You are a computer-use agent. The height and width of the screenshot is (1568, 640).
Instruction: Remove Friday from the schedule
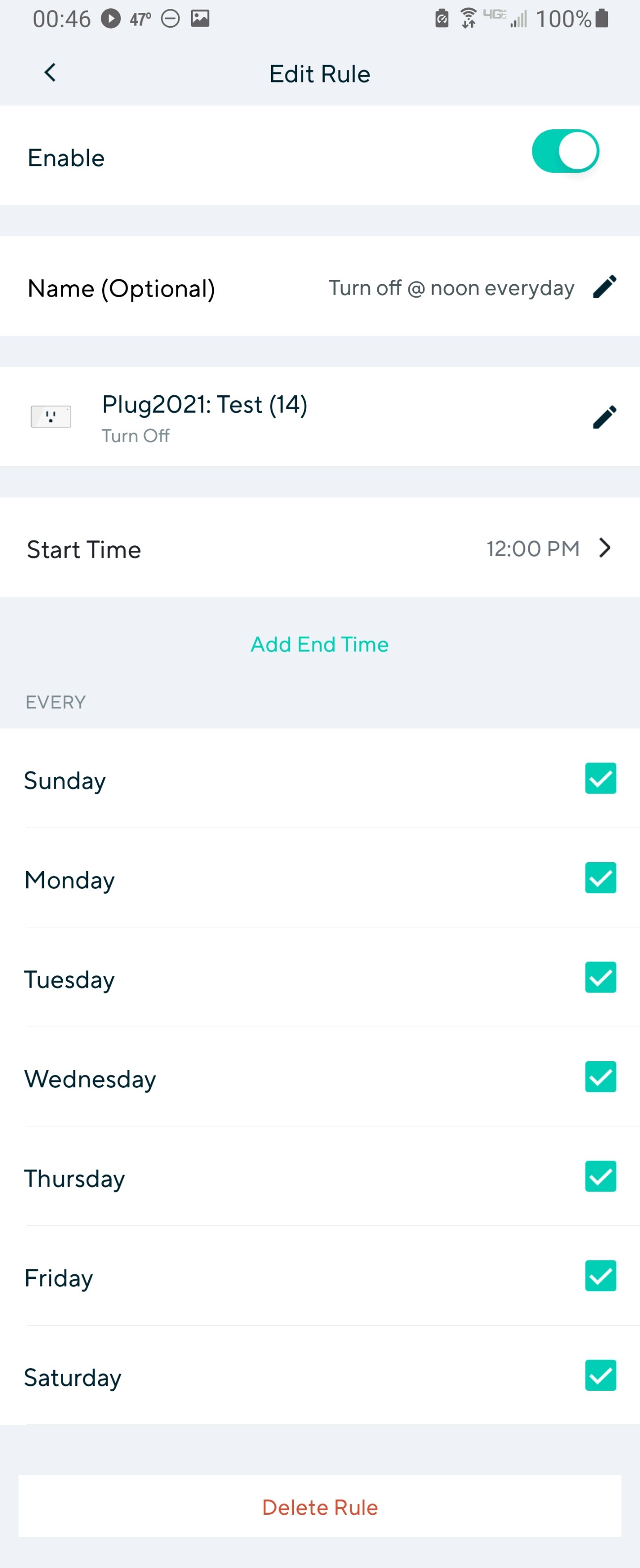[600, 1276]
